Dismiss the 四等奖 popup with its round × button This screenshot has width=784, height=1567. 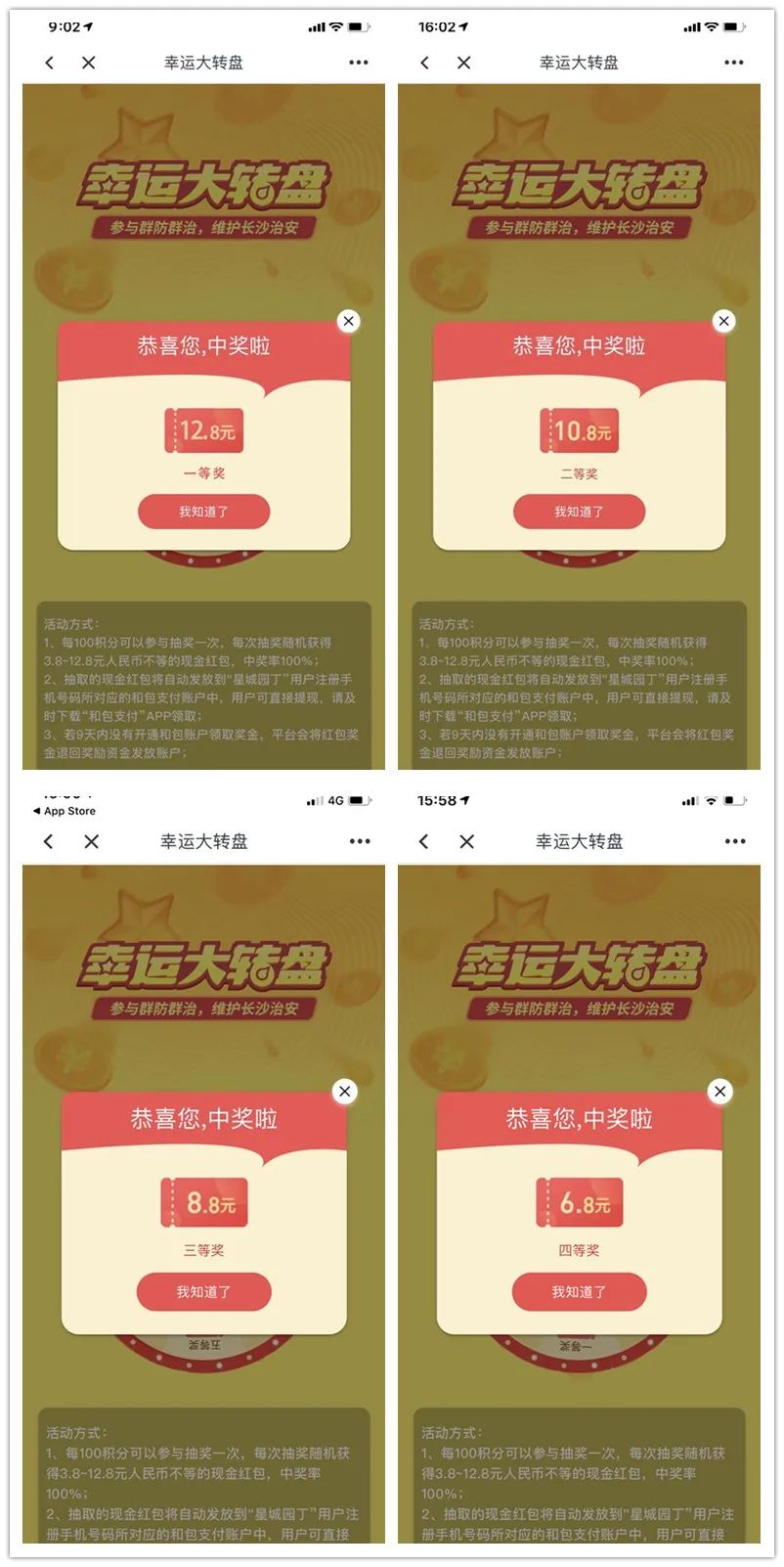point(720,1091)
